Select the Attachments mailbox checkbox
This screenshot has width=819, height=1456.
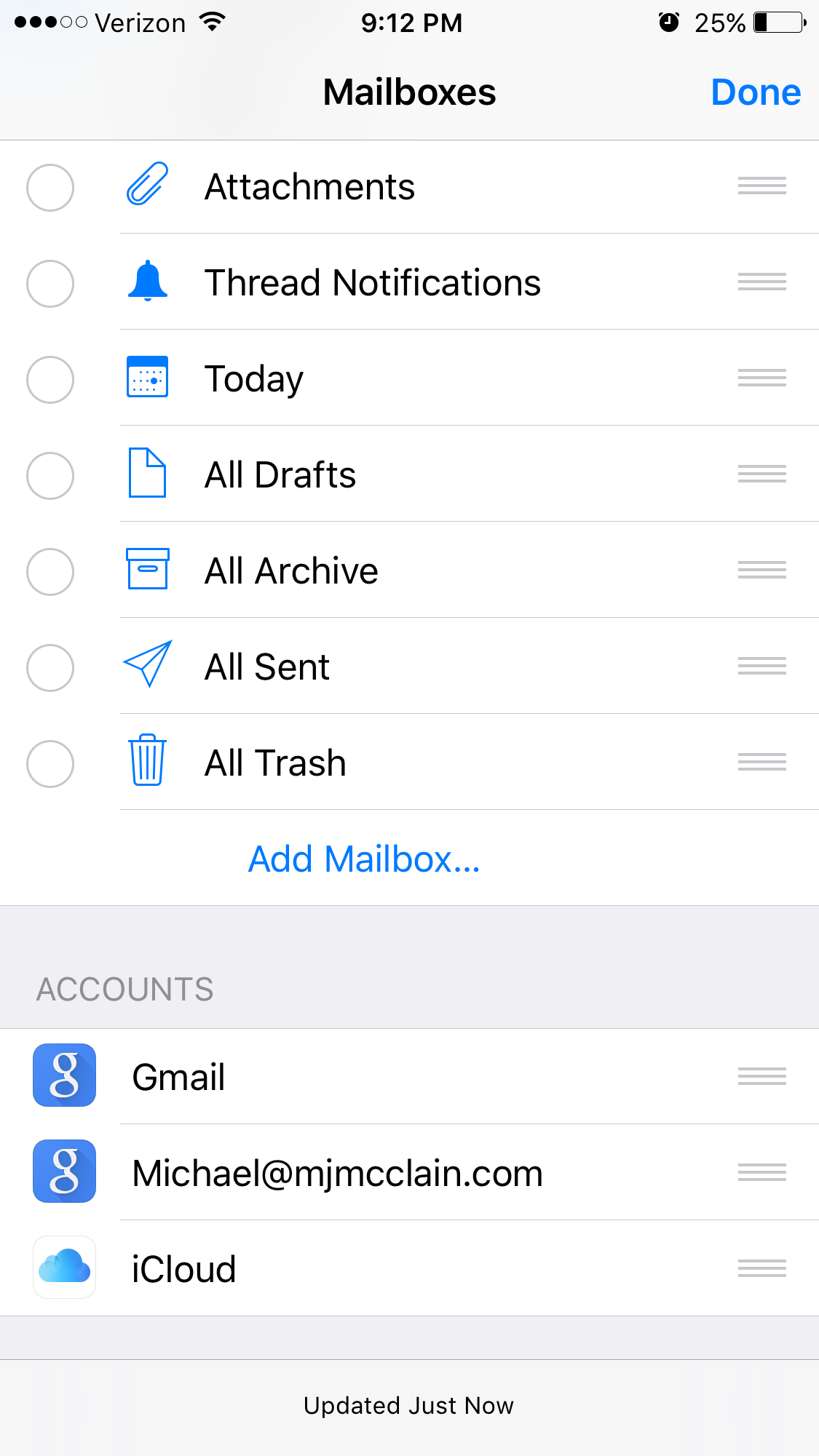tap(50, 188)
